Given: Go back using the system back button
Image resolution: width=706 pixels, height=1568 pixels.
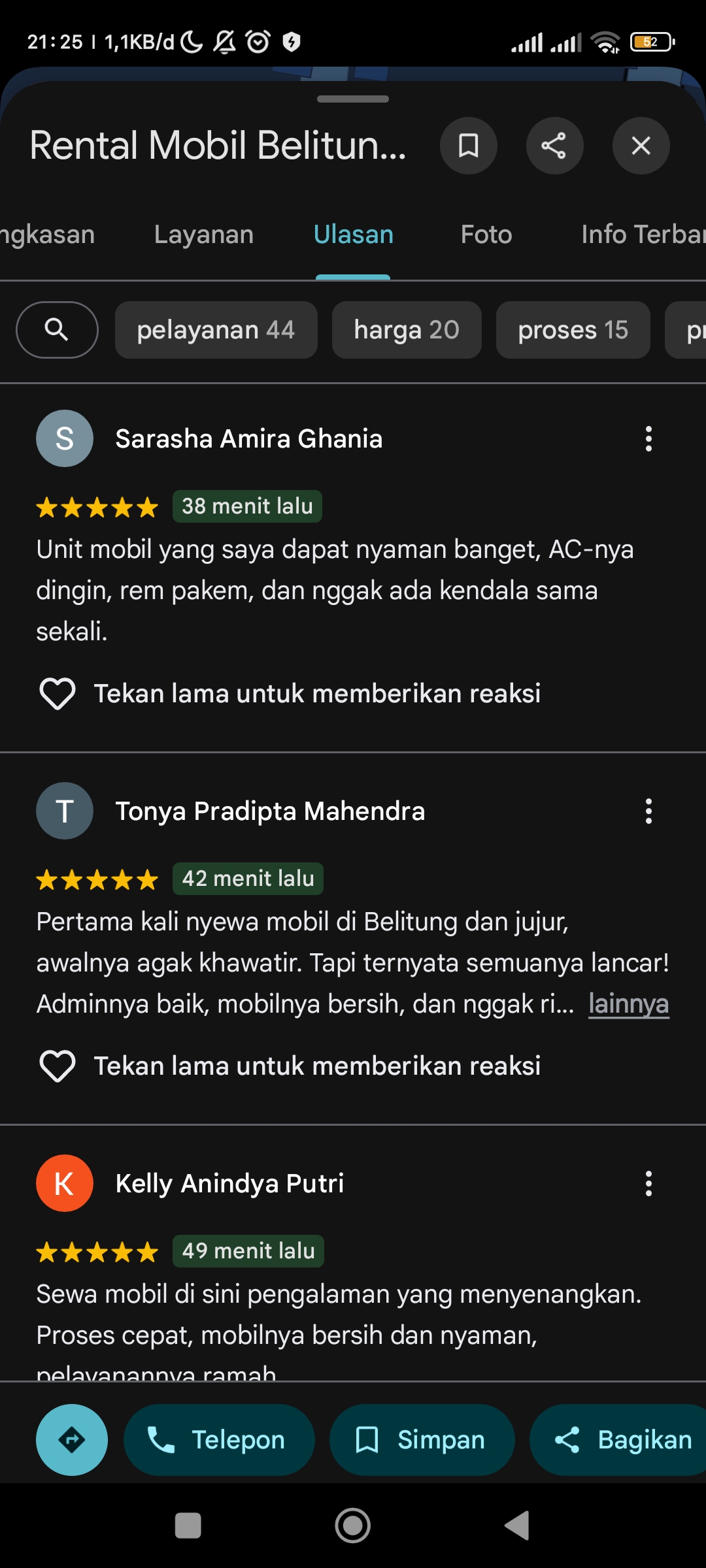Looking at the screenshot, I should pos(517,1526).
